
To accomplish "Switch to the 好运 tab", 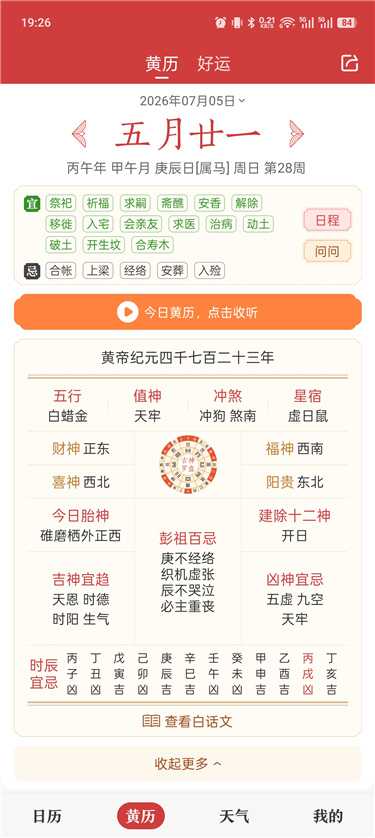I will coord(214,64).
